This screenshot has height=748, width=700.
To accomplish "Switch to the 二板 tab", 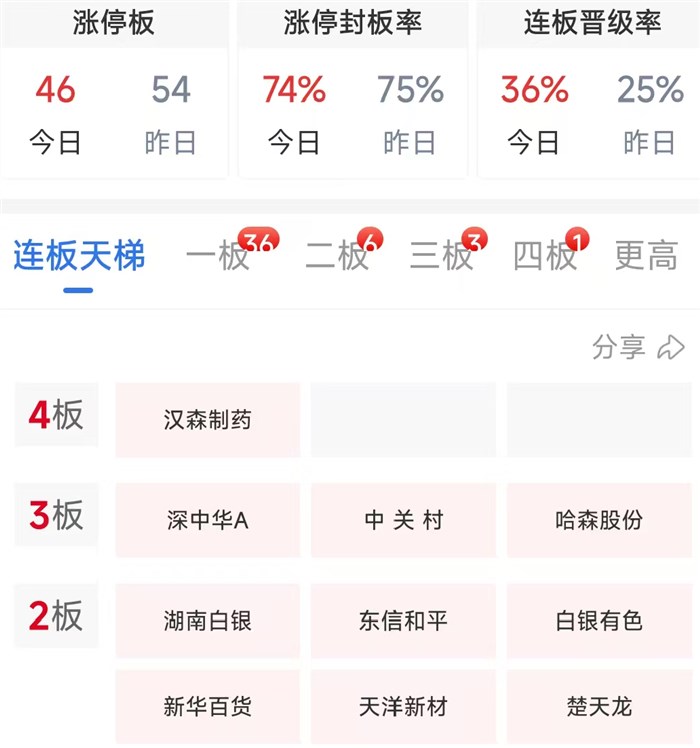I will pos(337,256).
